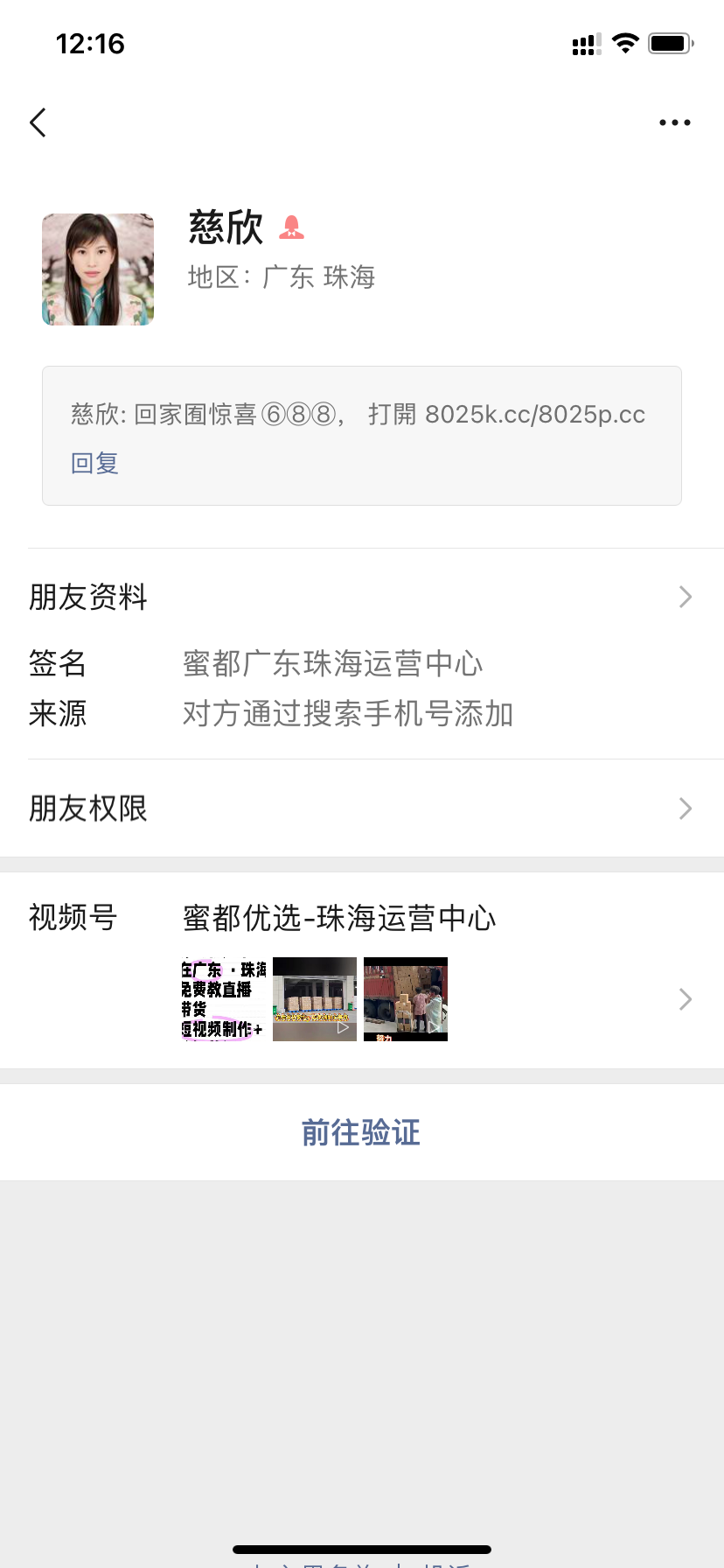Go back to the previous screen
Screen dimensions: 724x1568
click(x=38, y=122)
